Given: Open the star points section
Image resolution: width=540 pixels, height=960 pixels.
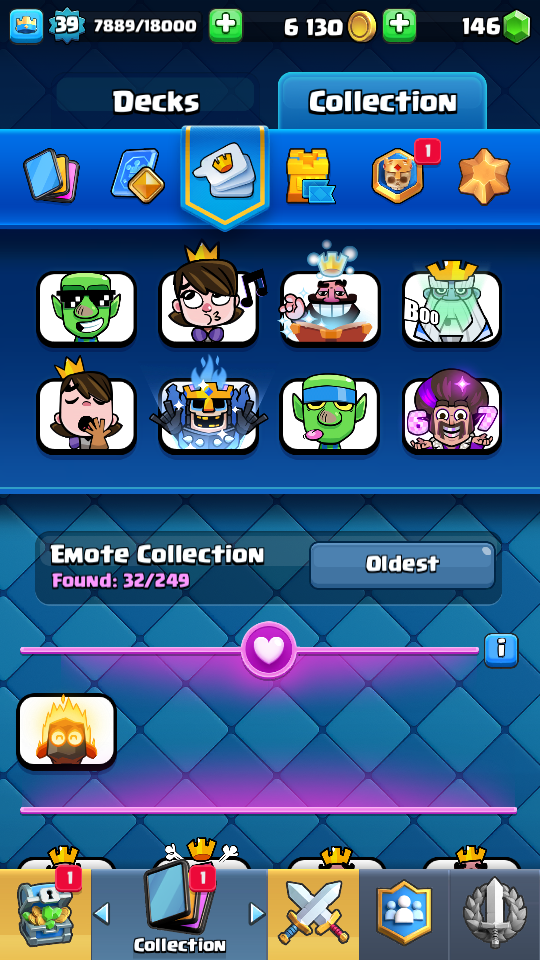Looking at the screenshot, I should click(484, 176).
